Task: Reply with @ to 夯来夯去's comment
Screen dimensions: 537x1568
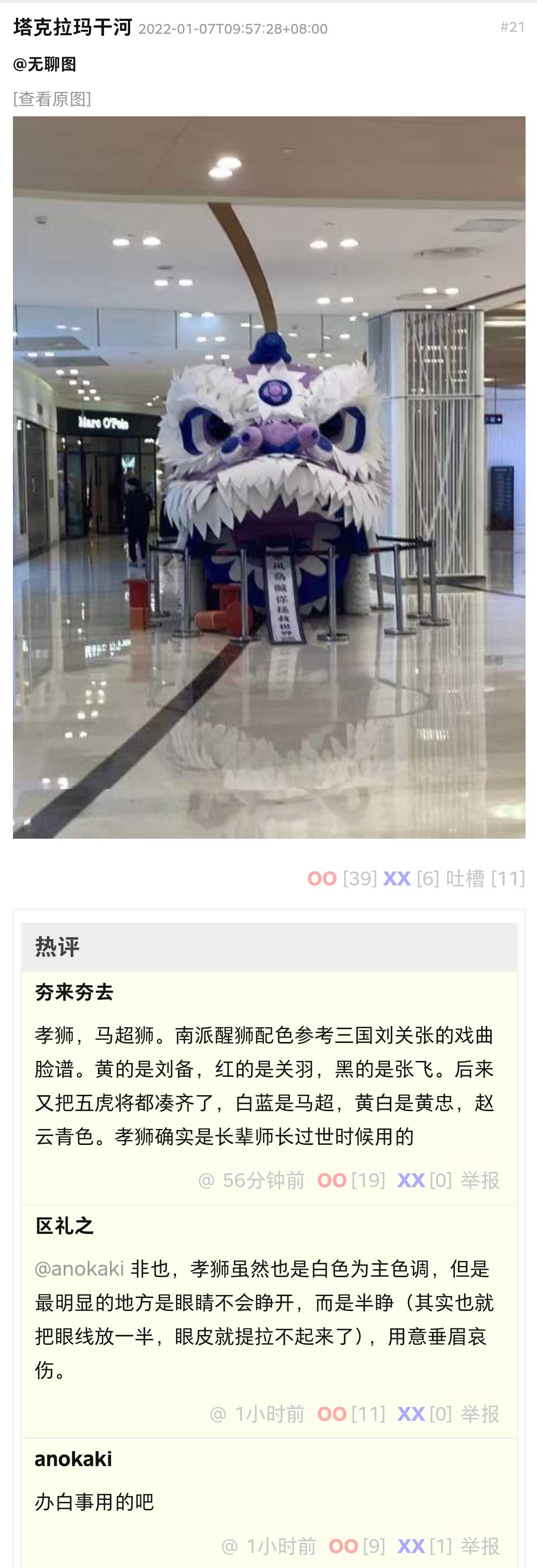Action: (x=206, y=1180)
